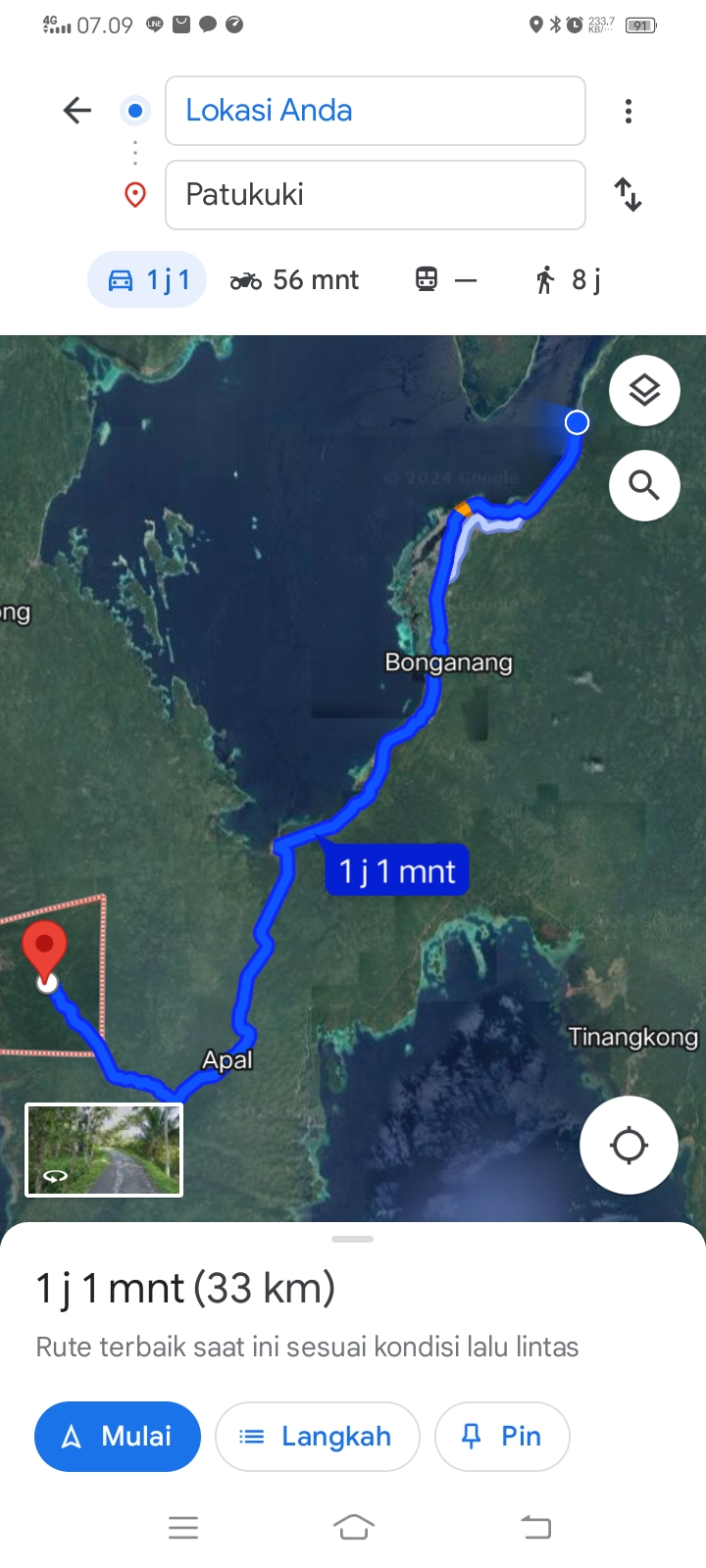The width and height of the screenshot is (706, 1568).
Task: Start navigation with Mulai button
Action: coord(118,1437)
